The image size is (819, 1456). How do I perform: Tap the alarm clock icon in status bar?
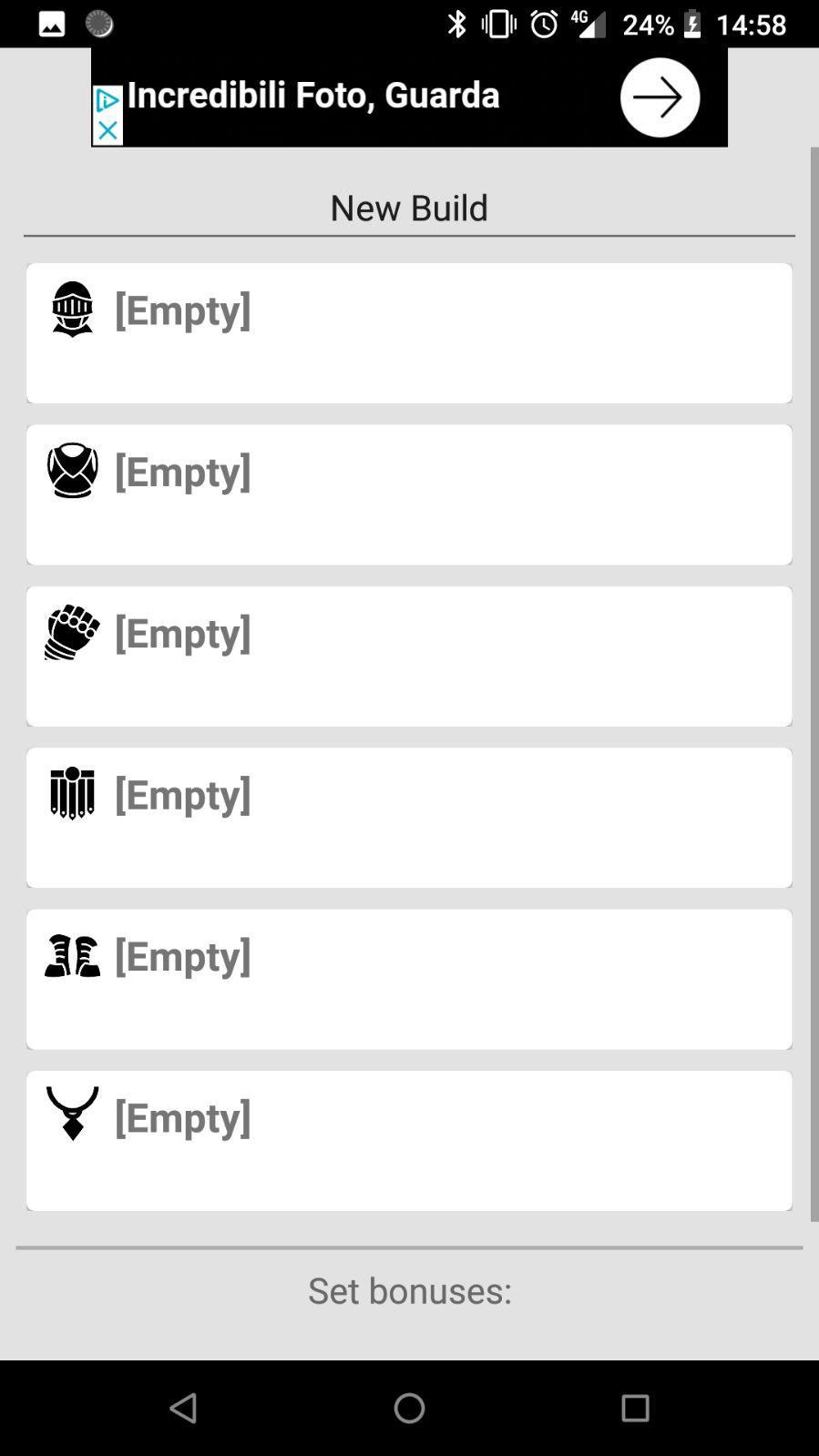click(541, 25)
